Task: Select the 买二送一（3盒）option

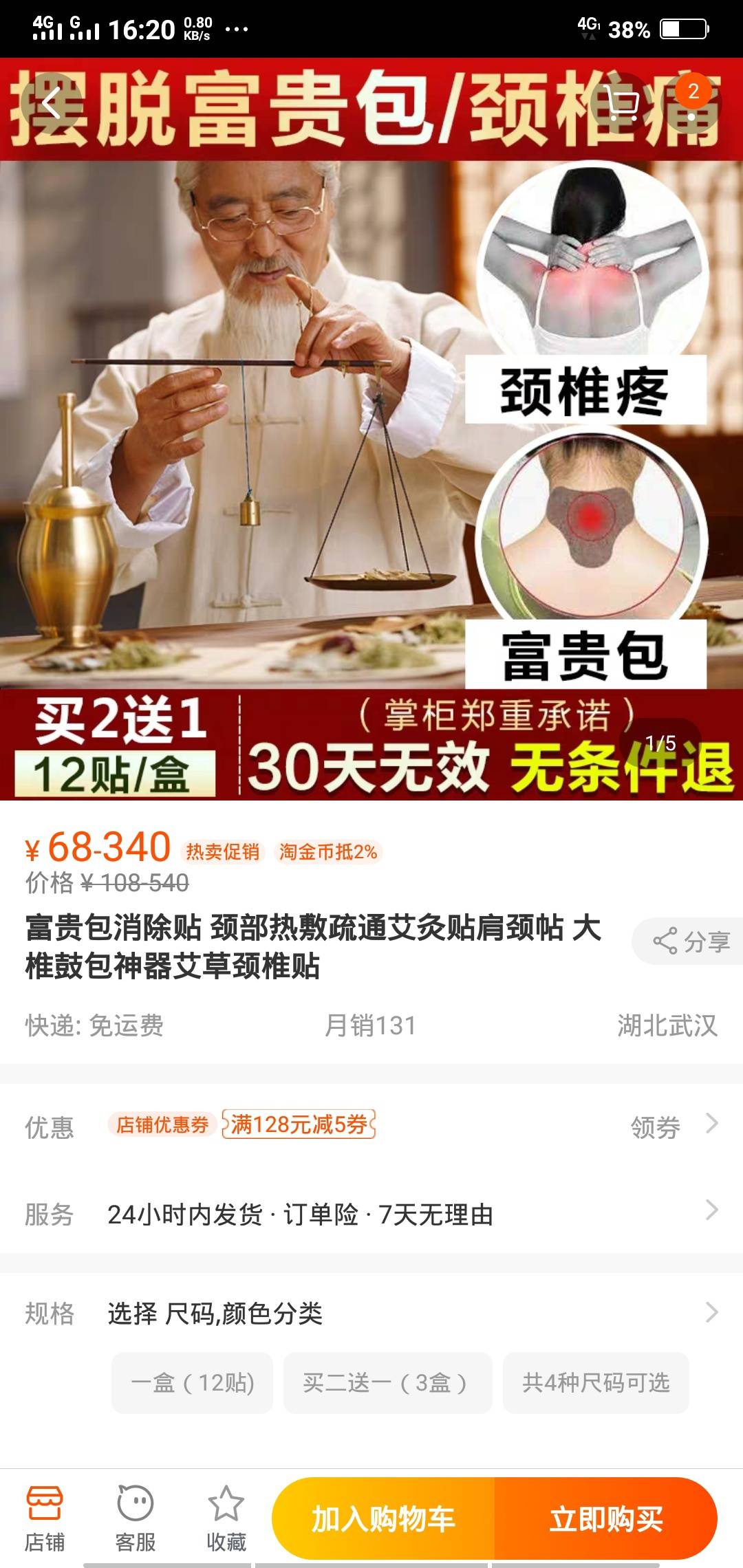Action: coord(387,1383)
